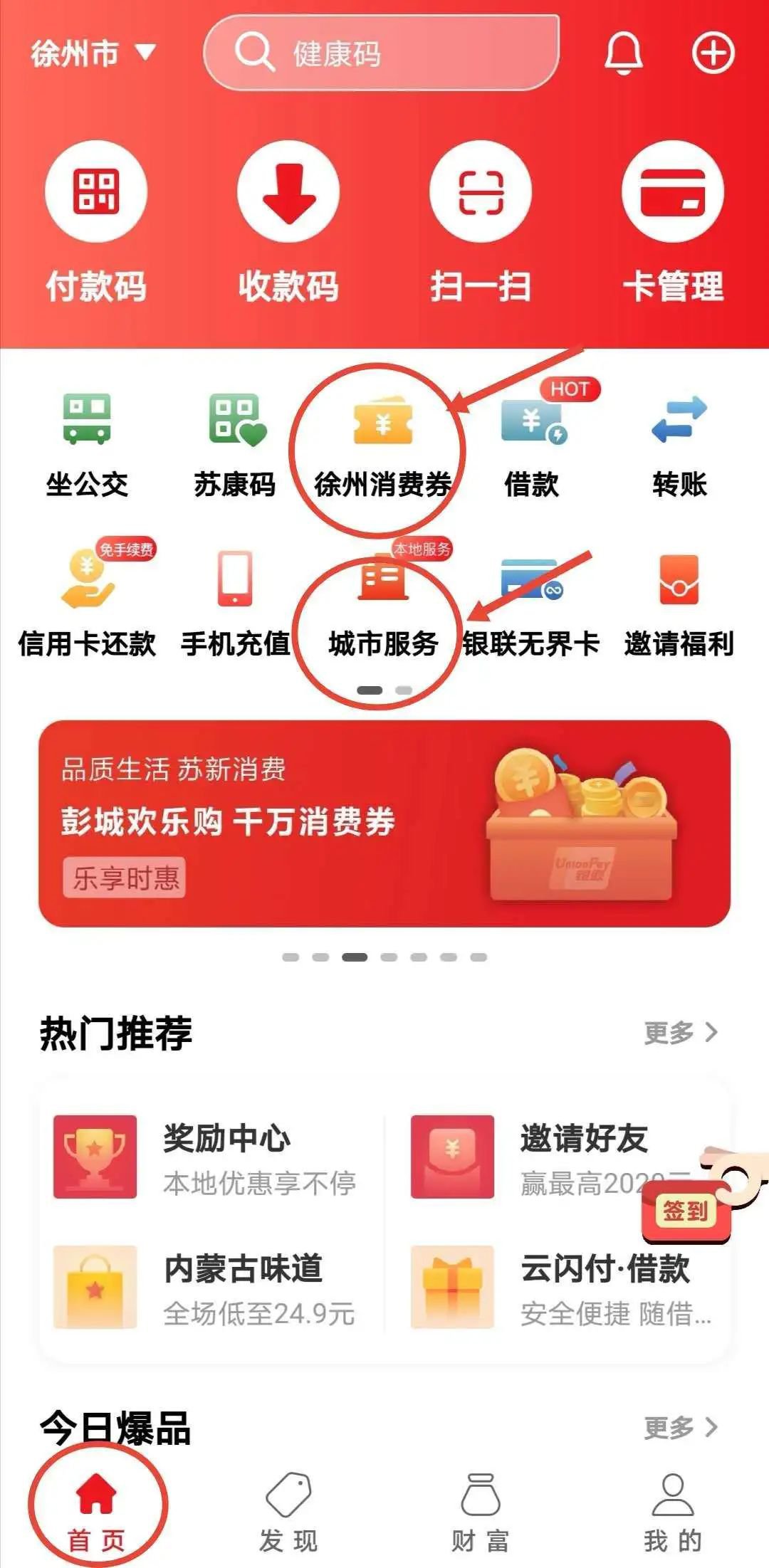
Task: Open the notifications bell
Action: point(624,53)
